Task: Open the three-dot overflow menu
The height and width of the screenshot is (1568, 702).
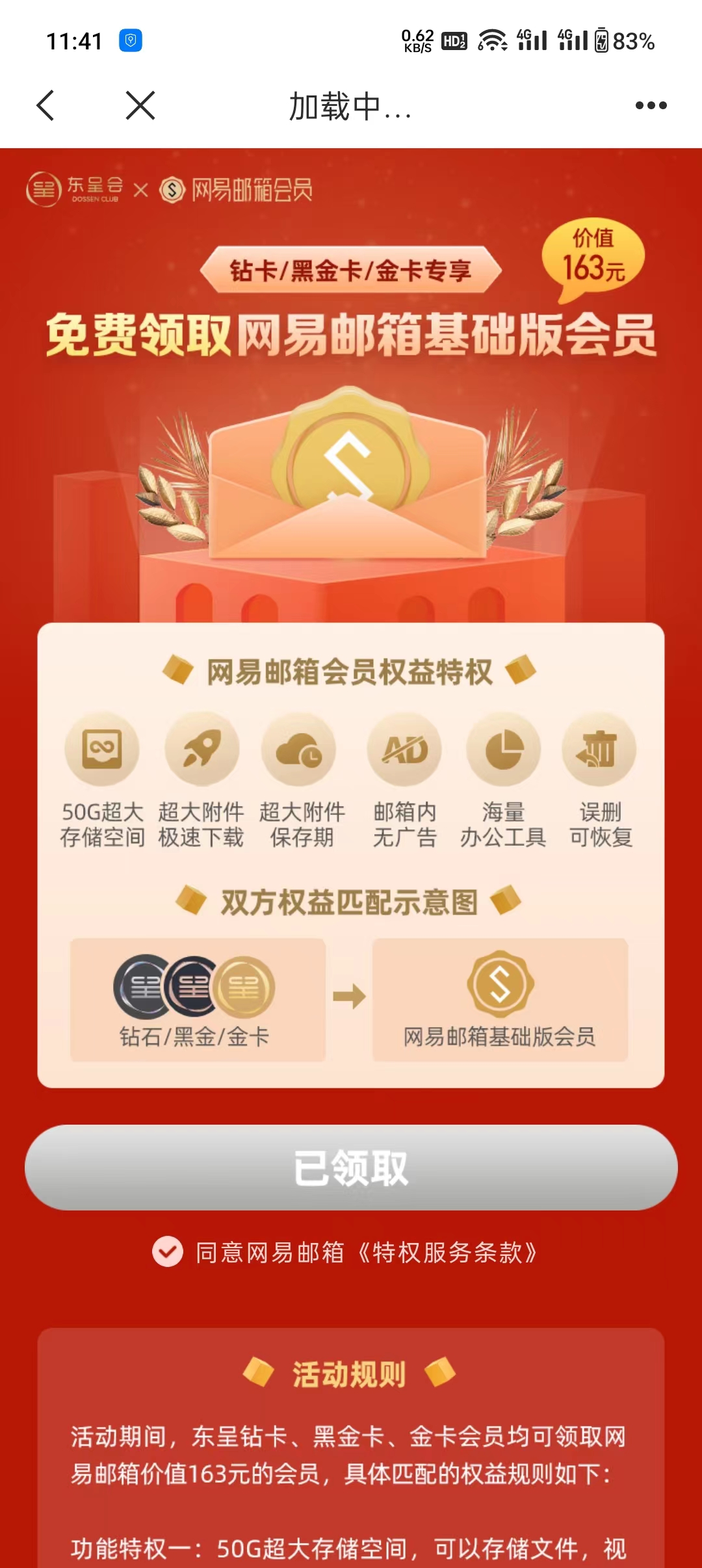Action: (651, 105)
